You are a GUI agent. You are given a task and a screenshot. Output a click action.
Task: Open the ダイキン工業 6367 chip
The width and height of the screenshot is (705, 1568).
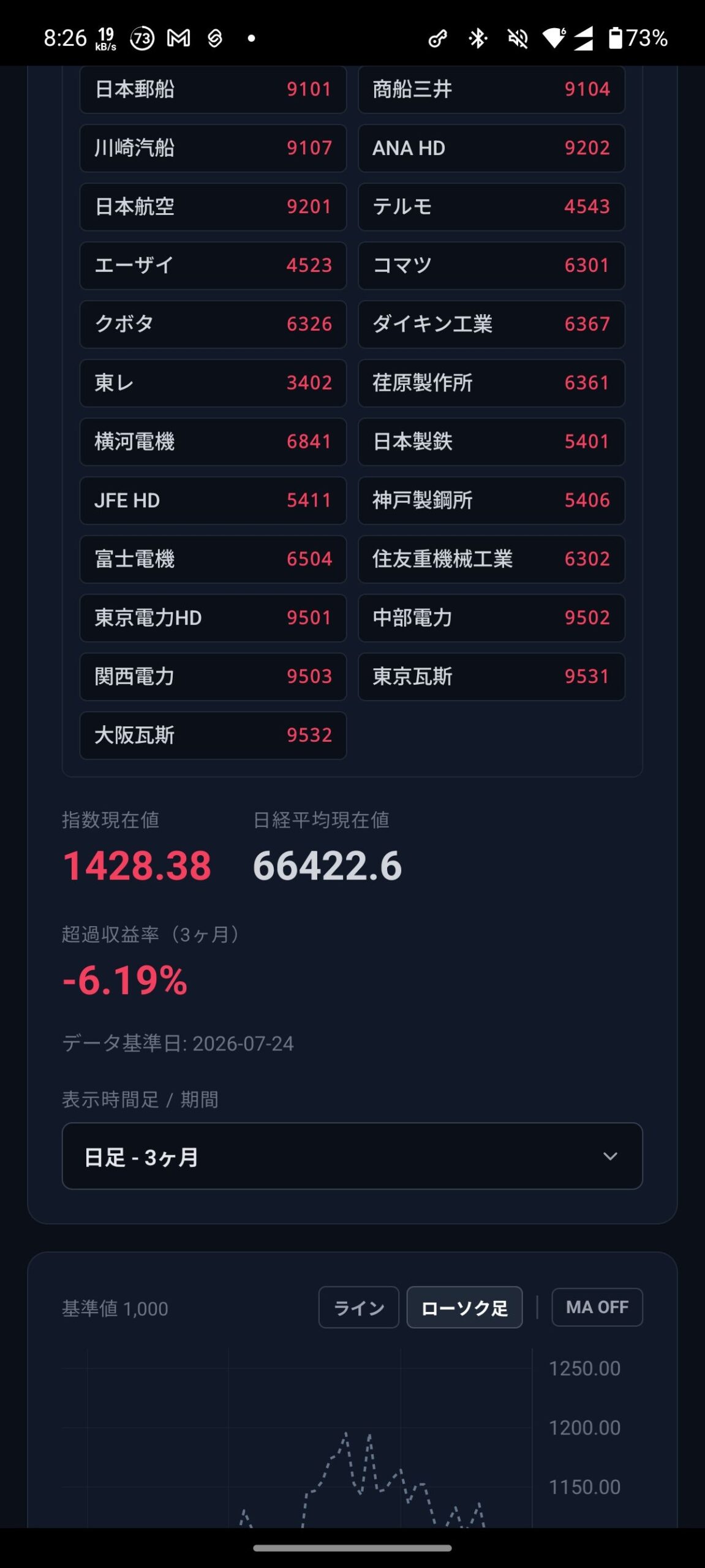coord(491,325)
